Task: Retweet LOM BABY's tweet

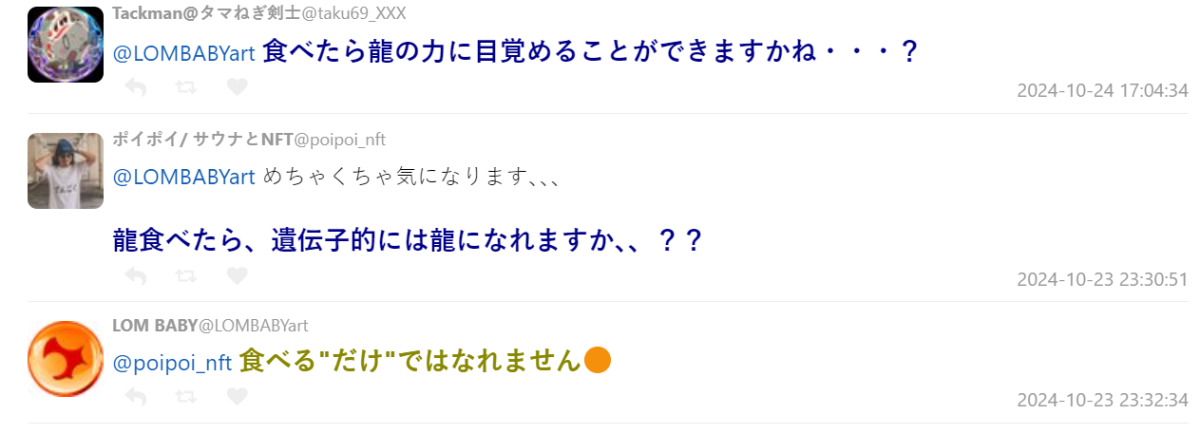Action: pos(186,397)
